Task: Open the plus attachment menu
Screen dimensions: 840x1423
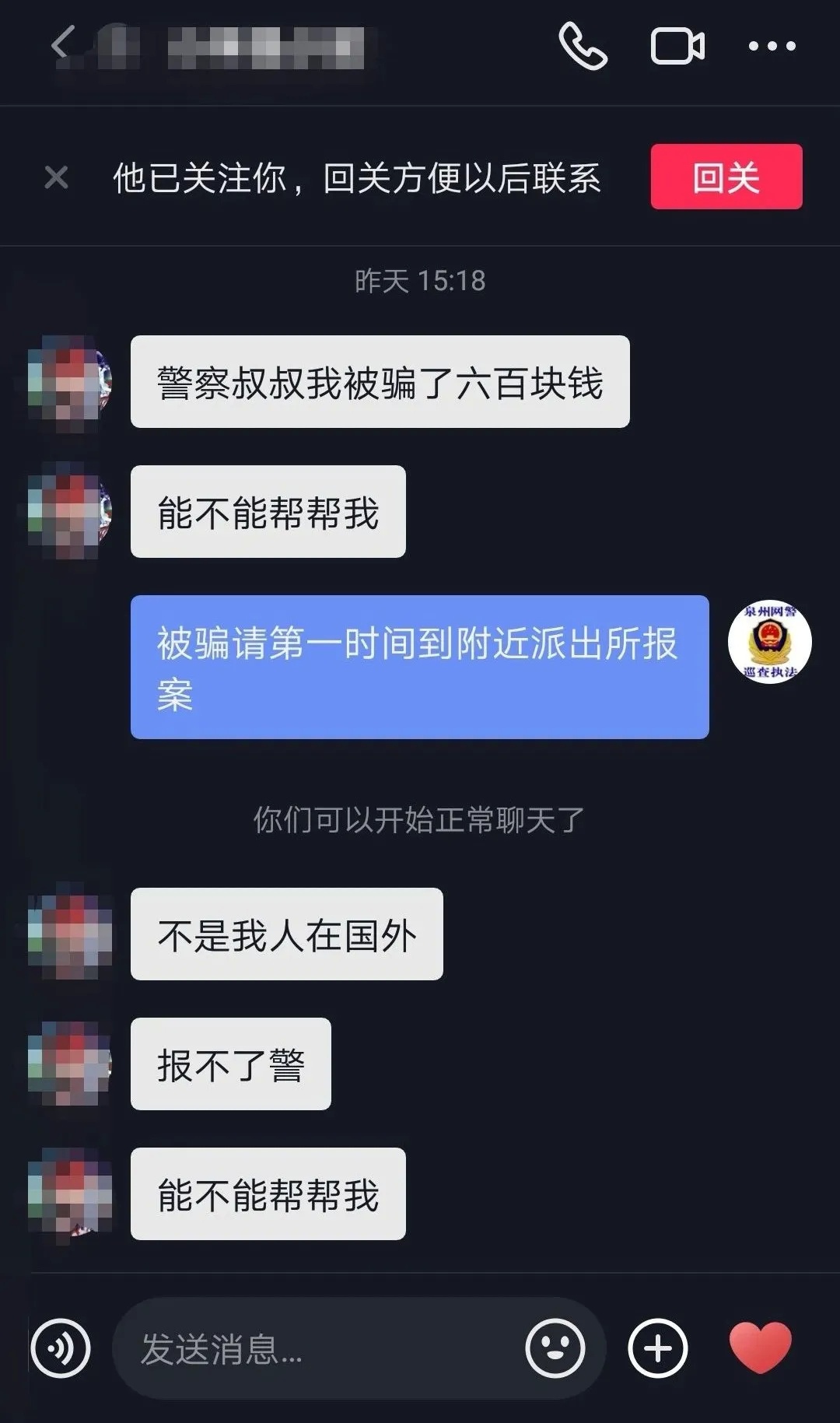Action: pyautogui.click(x=658, y=1348)
